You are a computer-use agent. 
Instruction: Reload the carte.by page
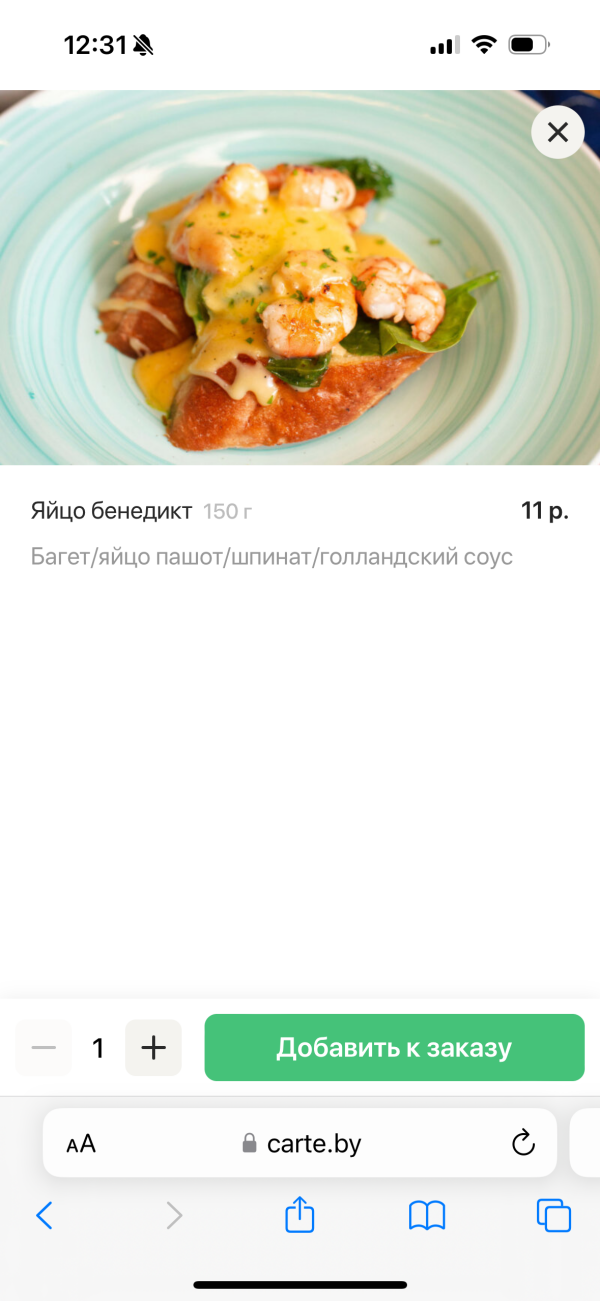pos(523,1144)
